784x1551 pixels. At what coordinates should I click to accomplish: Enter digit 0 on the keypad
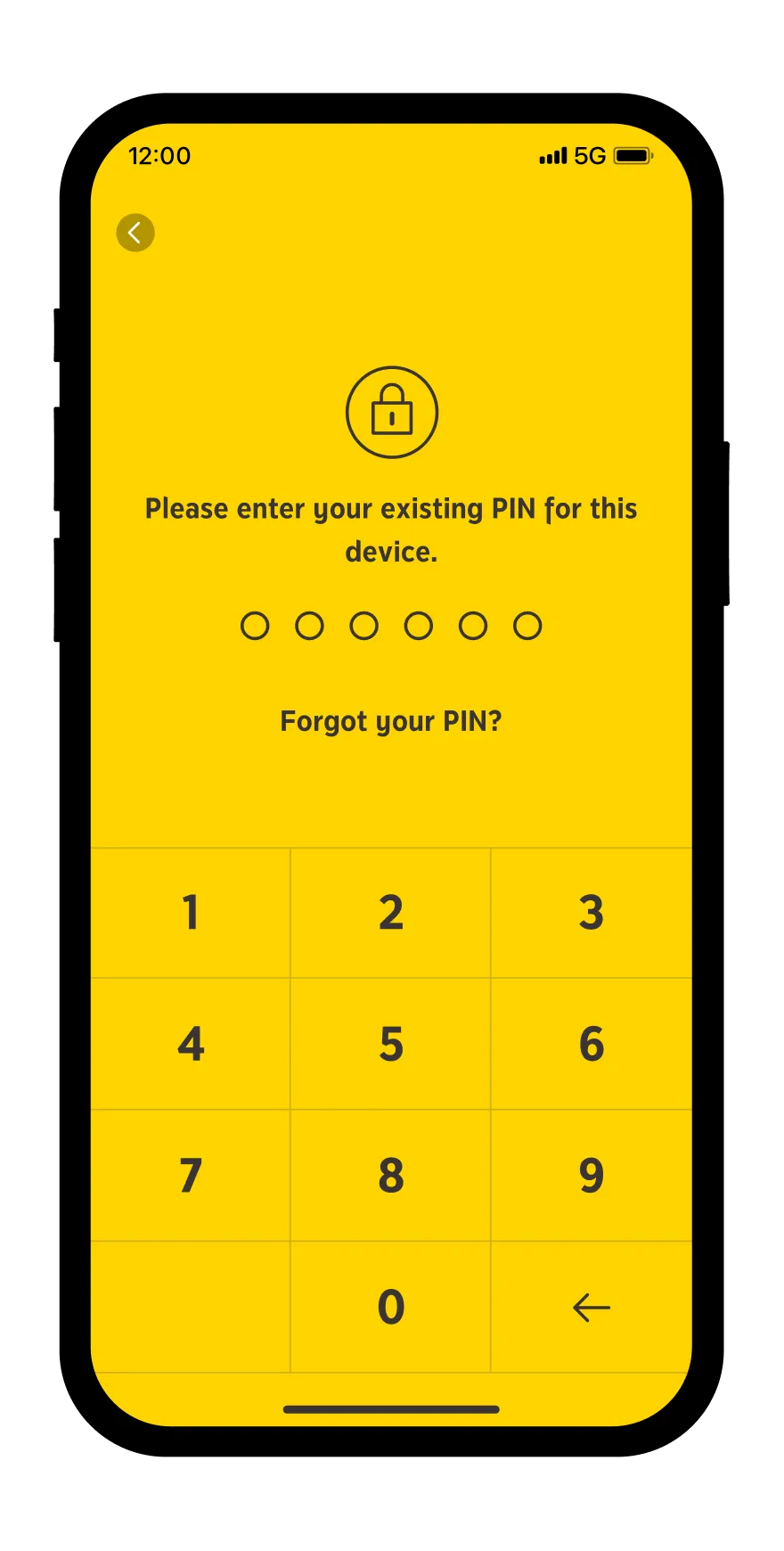pos(391,1307)
